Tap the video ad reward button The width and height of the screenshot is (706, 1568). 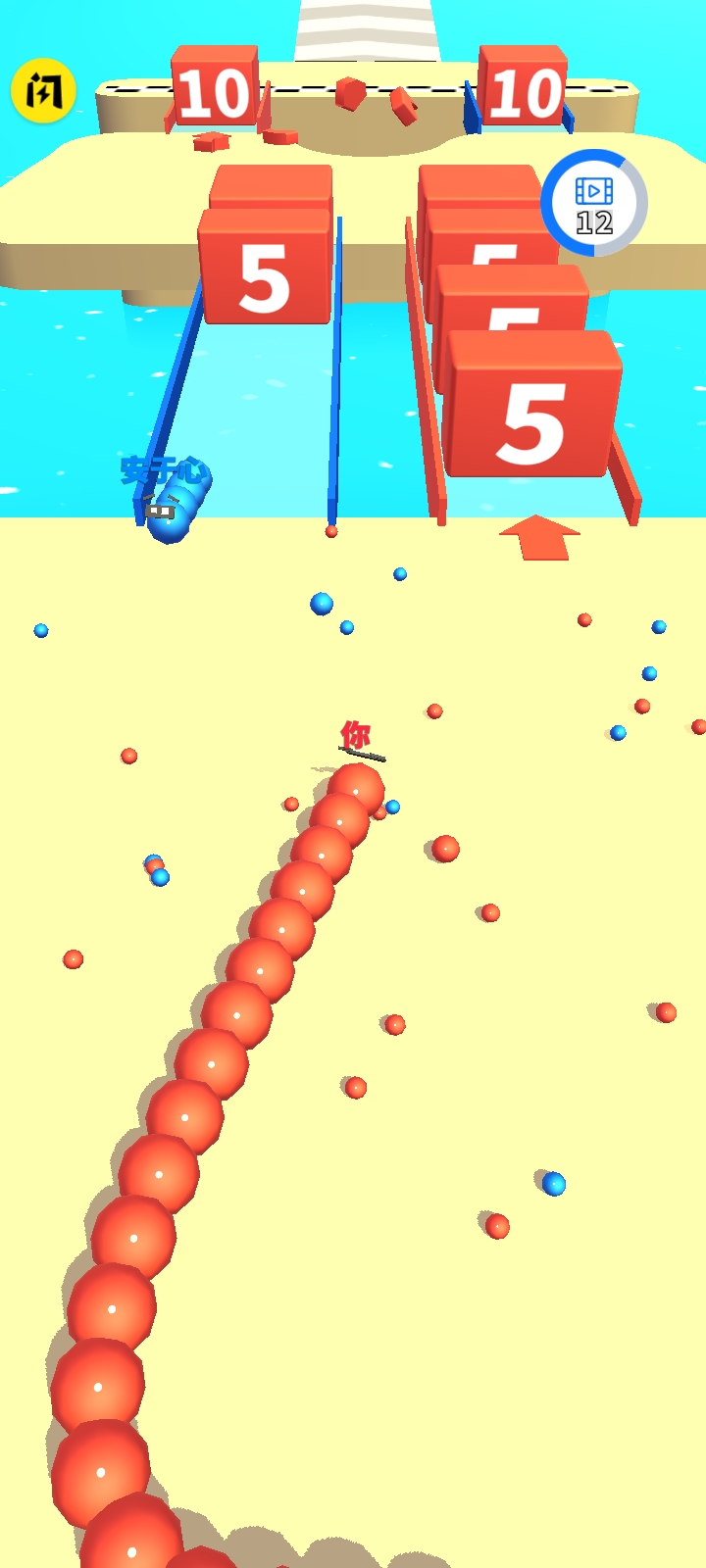pos(594,203)
